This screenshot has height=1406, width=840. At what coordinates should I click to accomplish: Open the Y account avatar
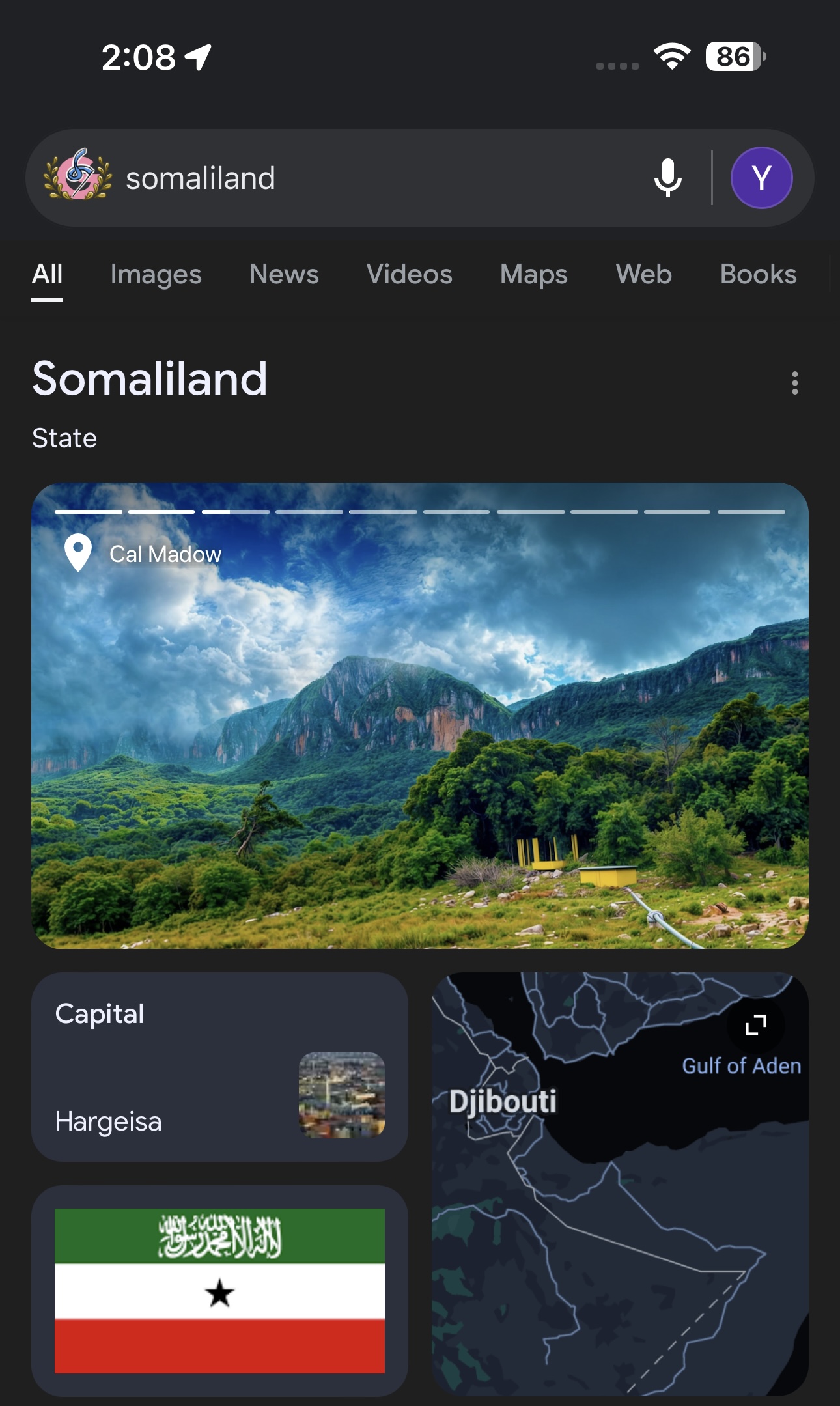(x=761, y=178)
